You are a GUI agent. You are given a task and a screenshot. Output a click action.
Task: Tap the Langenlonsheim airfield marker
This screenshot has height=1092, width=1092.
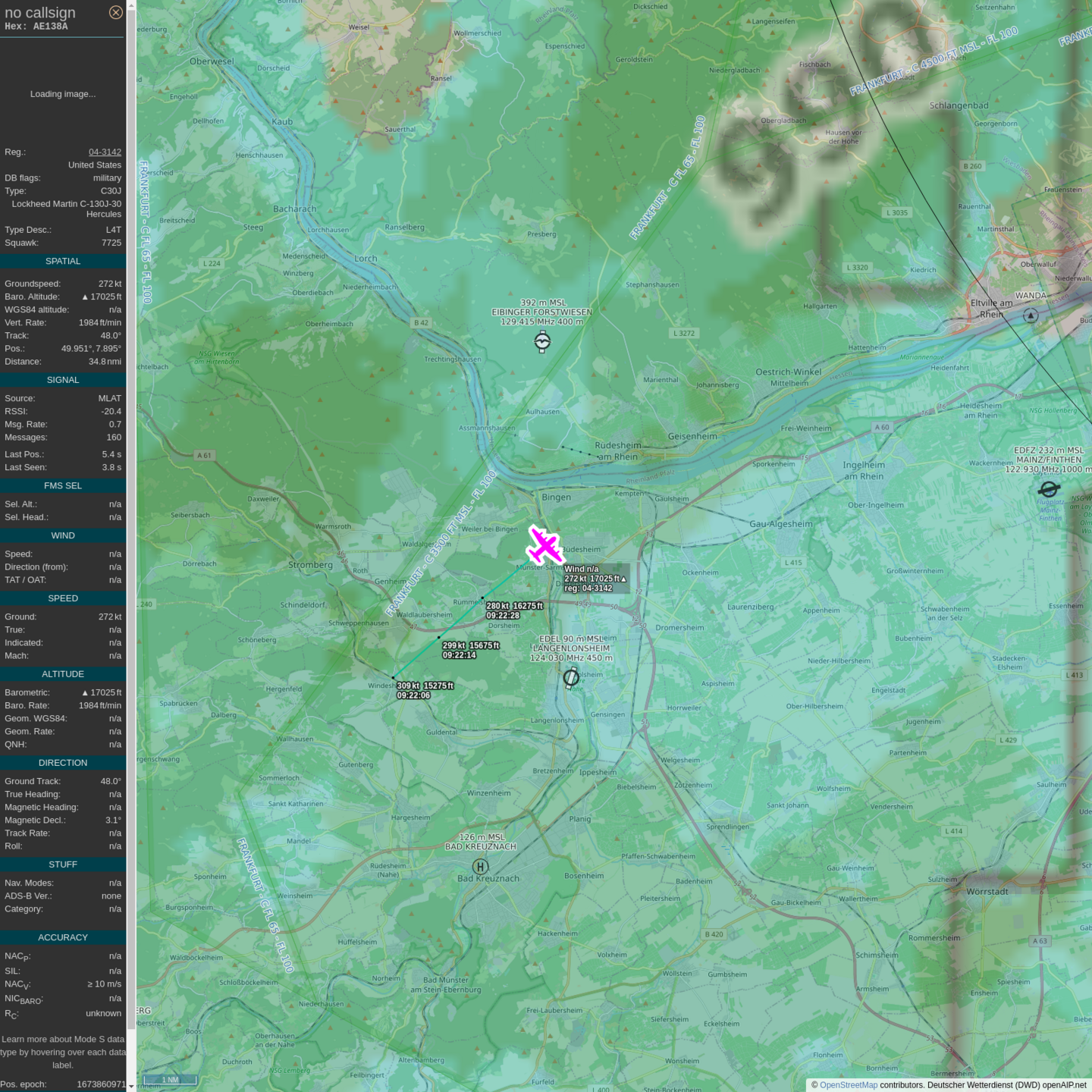[571, 678]
